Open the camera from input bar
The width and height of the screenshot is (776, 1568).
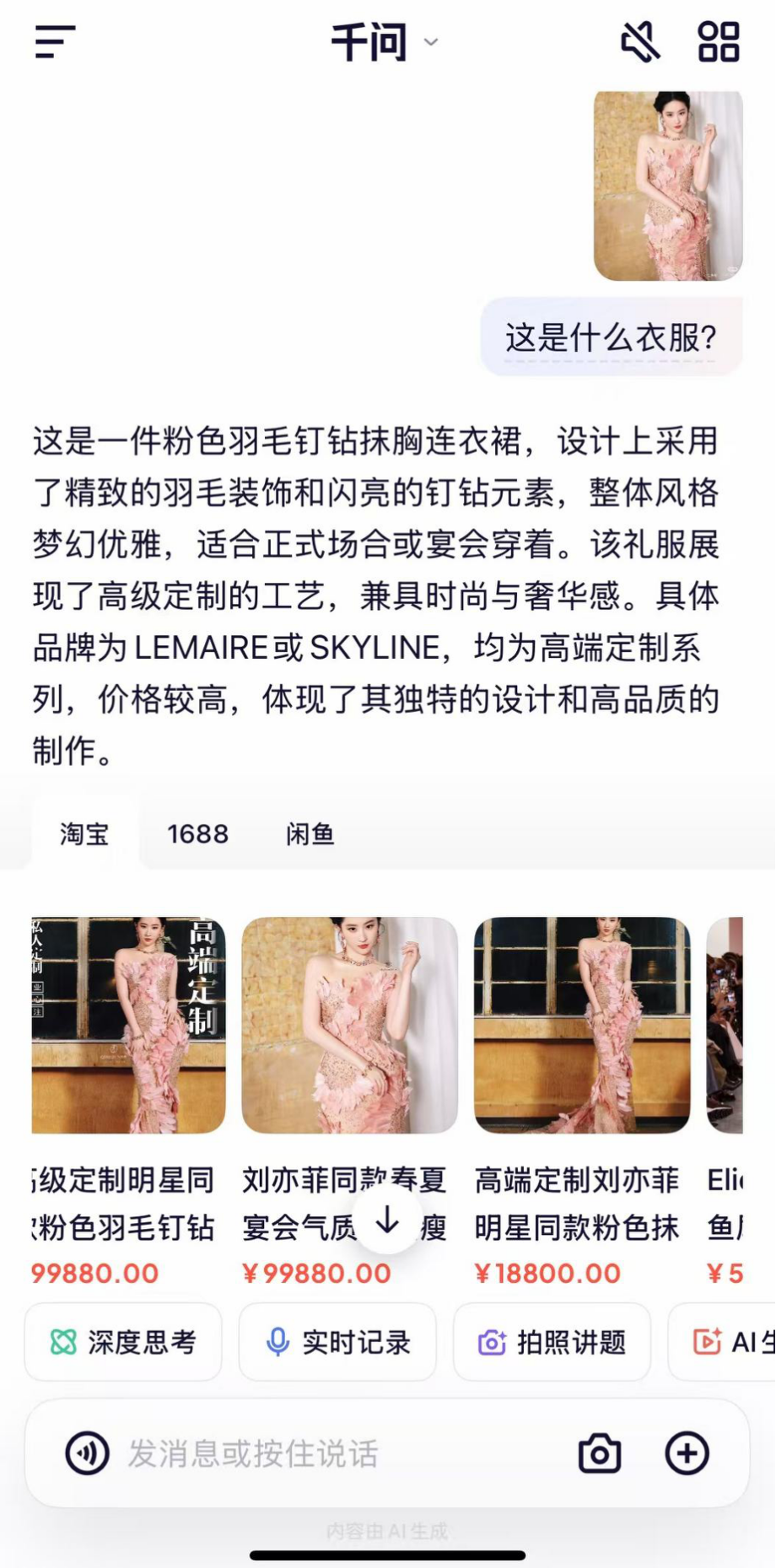tap(600, 1453)
